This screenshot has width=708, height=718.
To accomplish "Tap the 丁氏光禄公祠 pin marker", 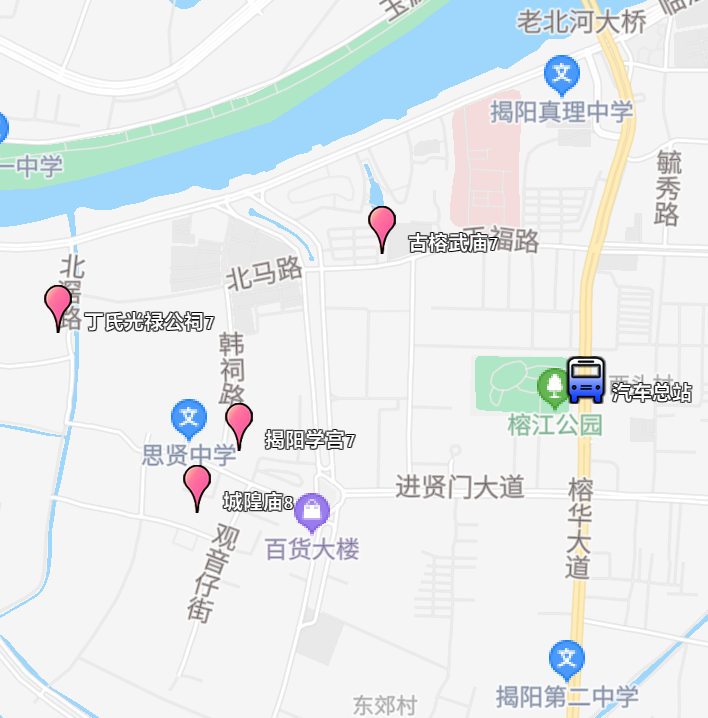I will coord(59,303).
